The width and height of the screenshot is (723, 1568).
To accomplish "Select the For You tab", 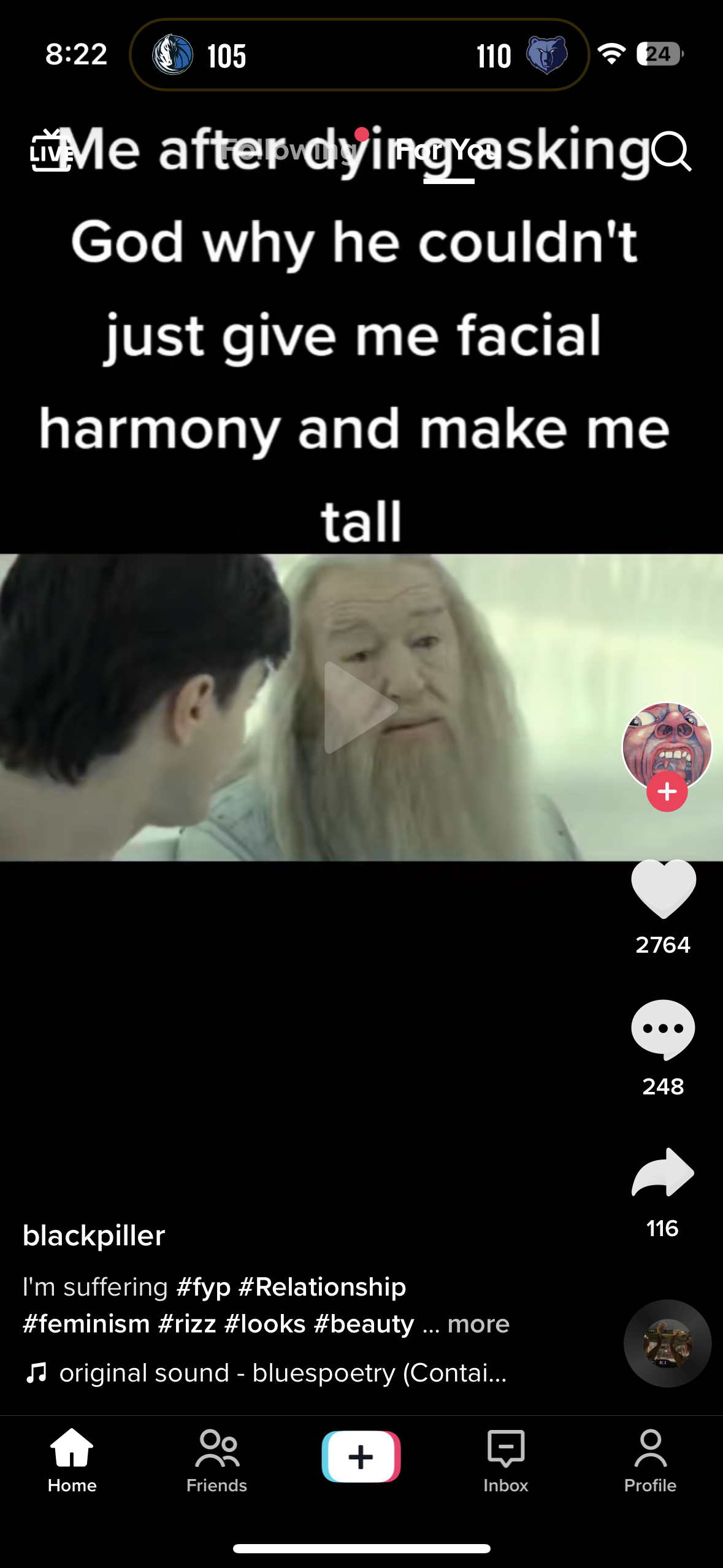I will pos(448,150).
